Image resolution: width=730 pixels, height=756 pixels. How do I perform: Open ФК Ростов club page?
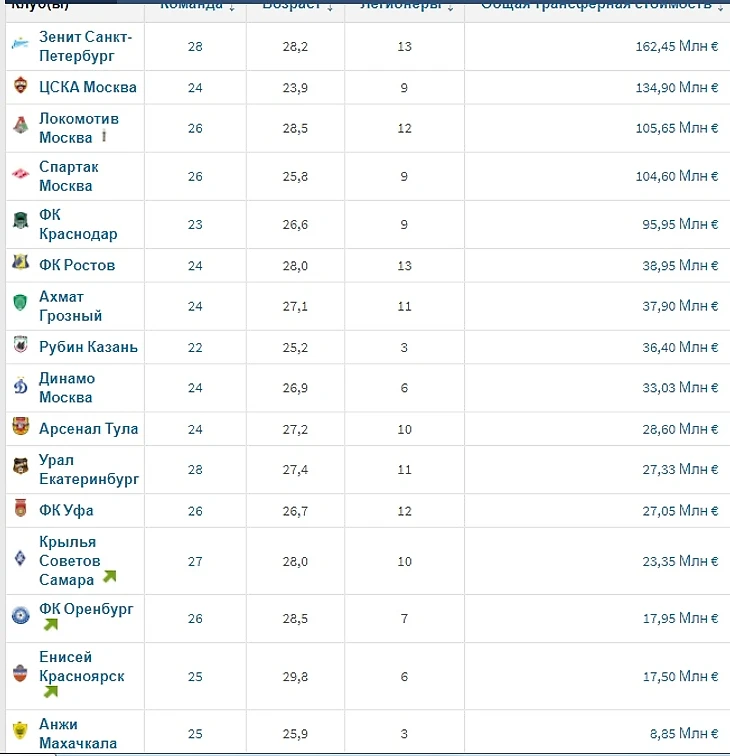pos(76,265)
